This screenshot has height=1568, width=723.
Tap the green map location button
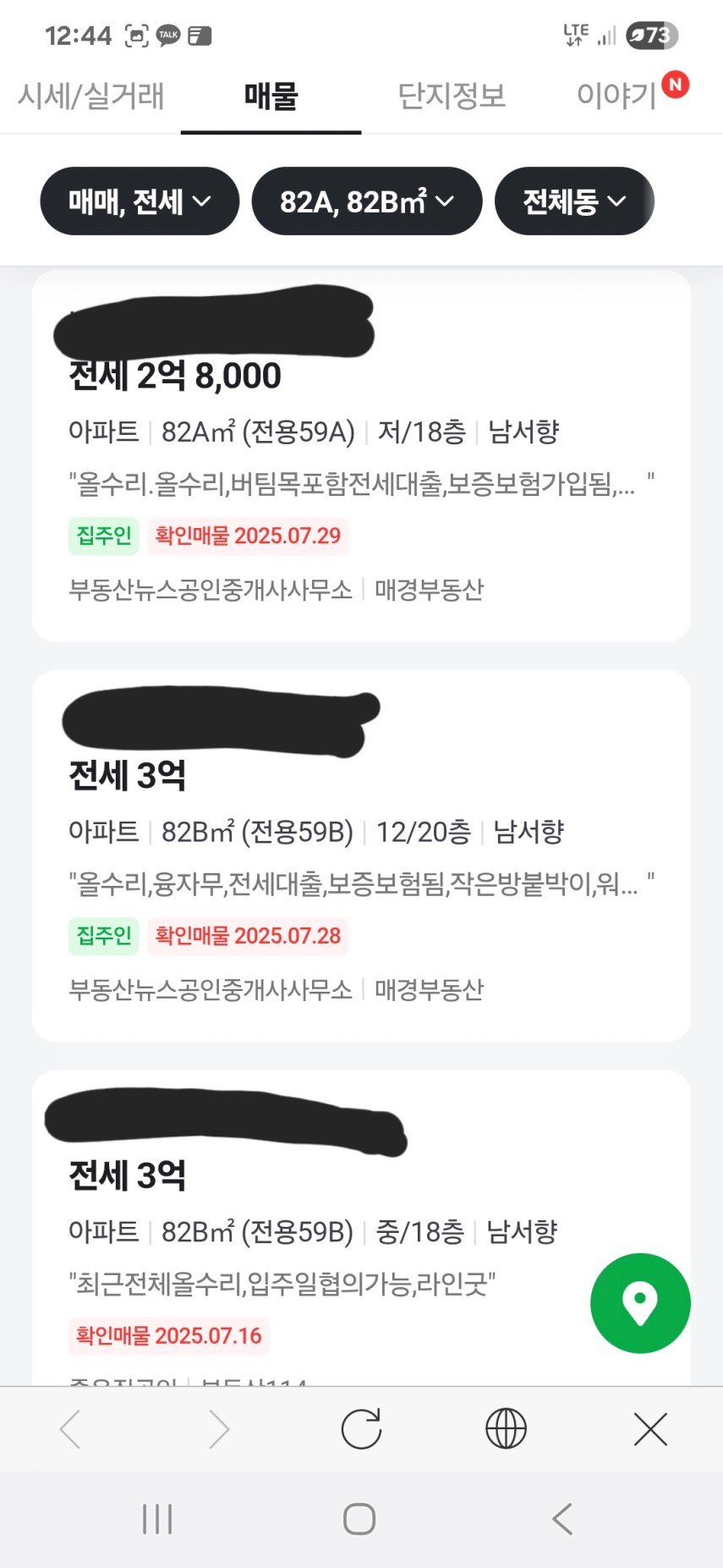click(640, 1303)
